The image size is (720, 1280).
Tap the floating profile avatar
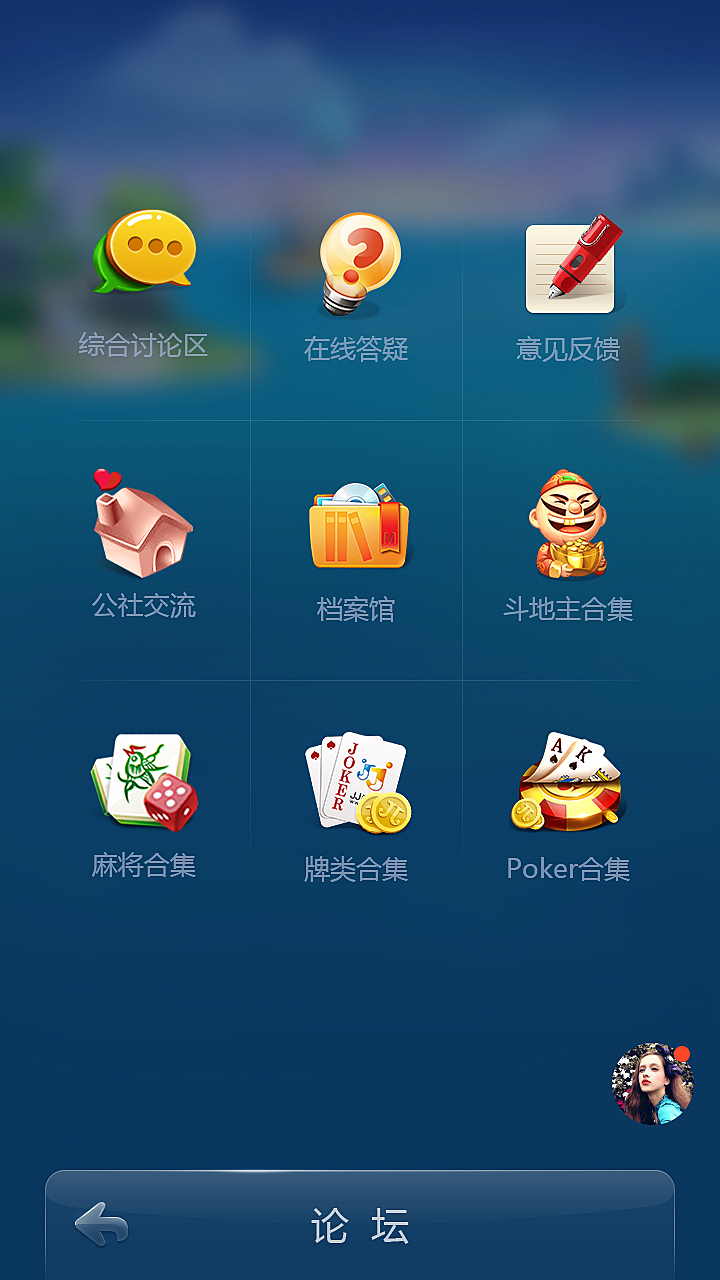(x=652, y=1084)
